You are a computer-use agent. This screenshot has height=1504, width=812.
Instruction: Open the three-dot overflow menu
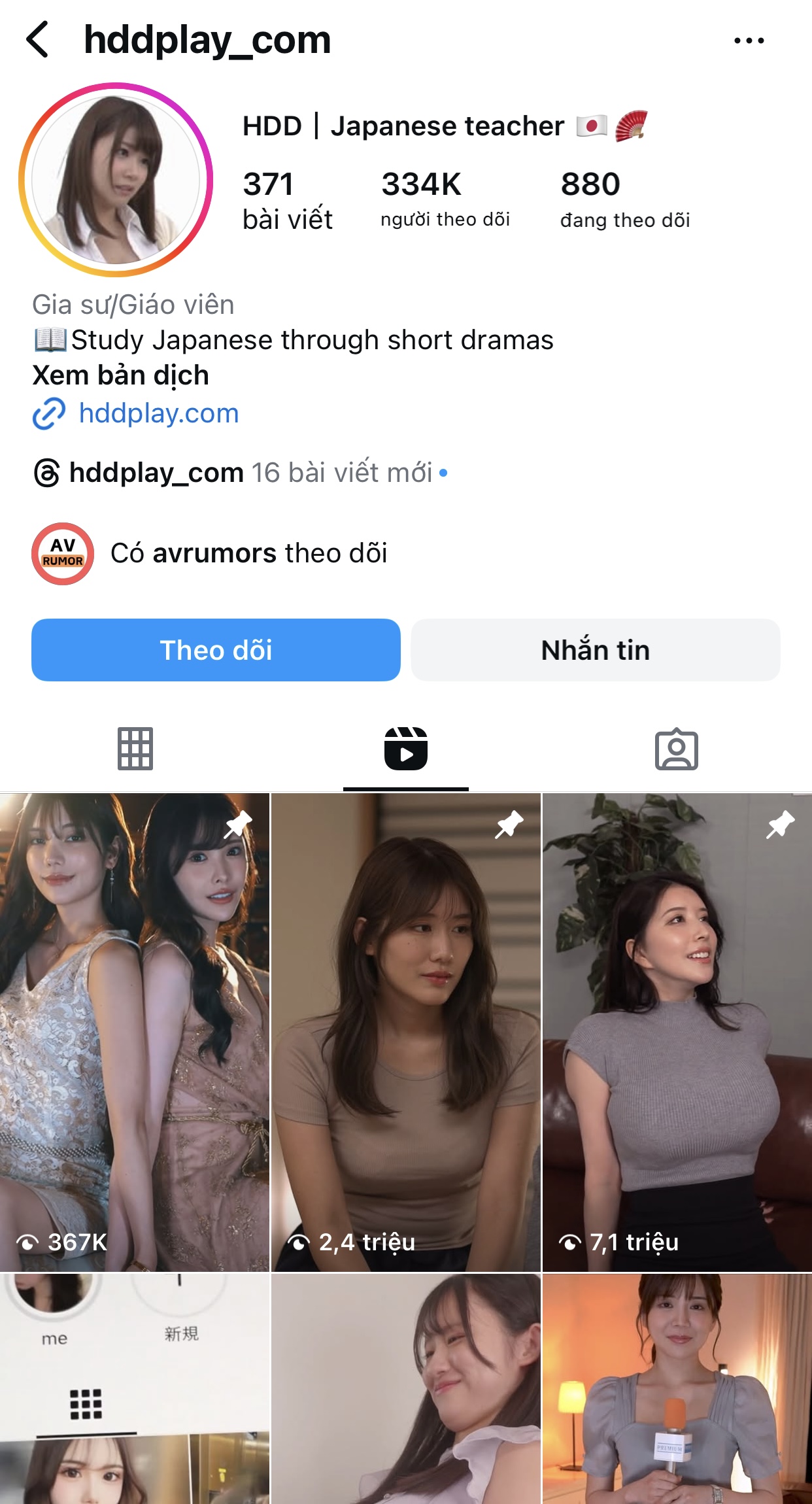pos(749,41)
